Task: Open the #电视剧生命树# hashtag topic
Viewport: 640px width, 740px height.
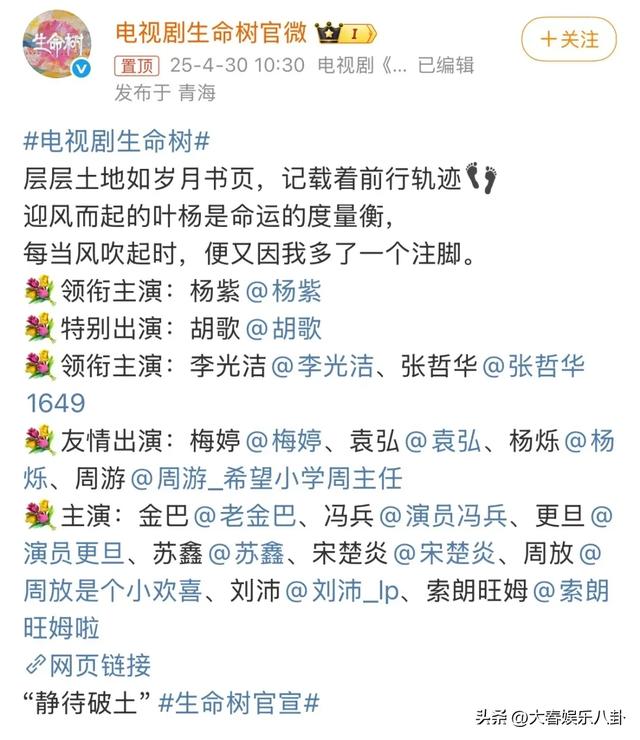Action: (116, 141)
